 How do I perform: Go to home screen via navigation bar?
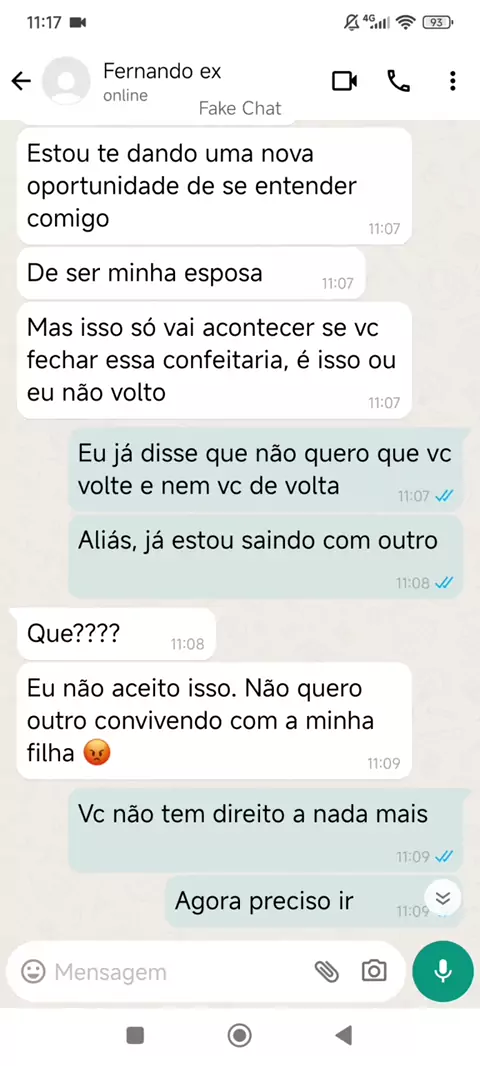click(239, 1035)
